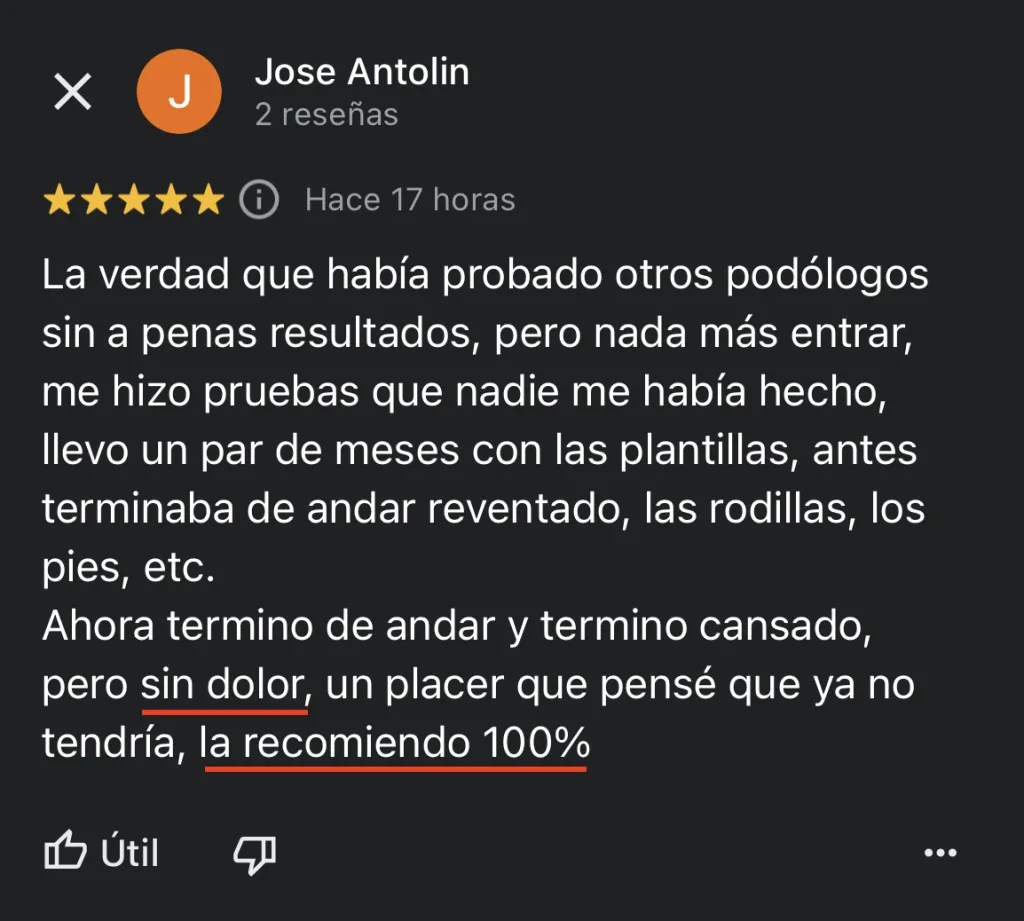Open Jose Antolin's profile avatar
1024x921 pixels.
[x=179, y=92]
